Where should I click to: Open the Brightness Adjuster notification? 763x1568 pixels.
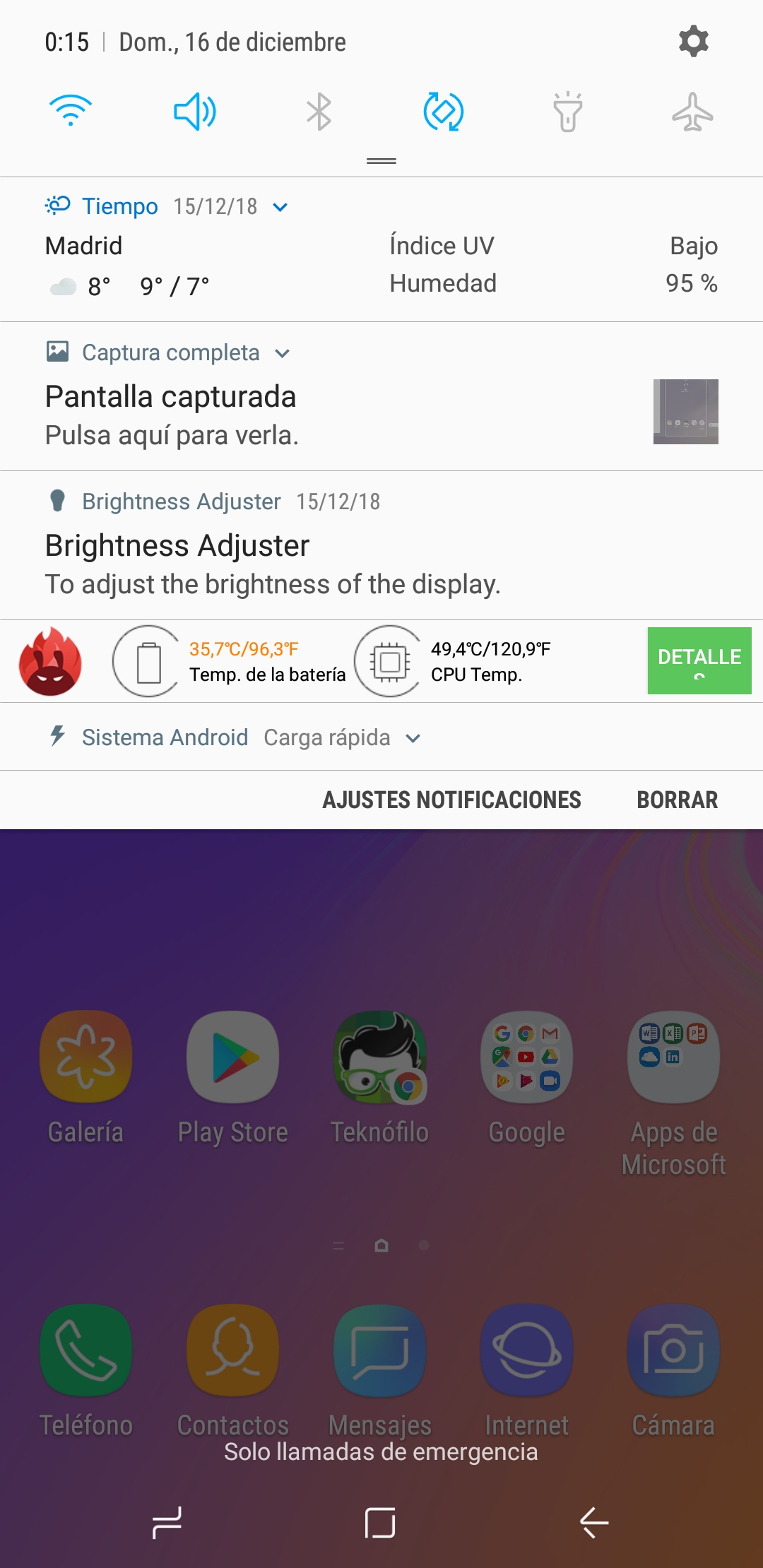(381, 545)
